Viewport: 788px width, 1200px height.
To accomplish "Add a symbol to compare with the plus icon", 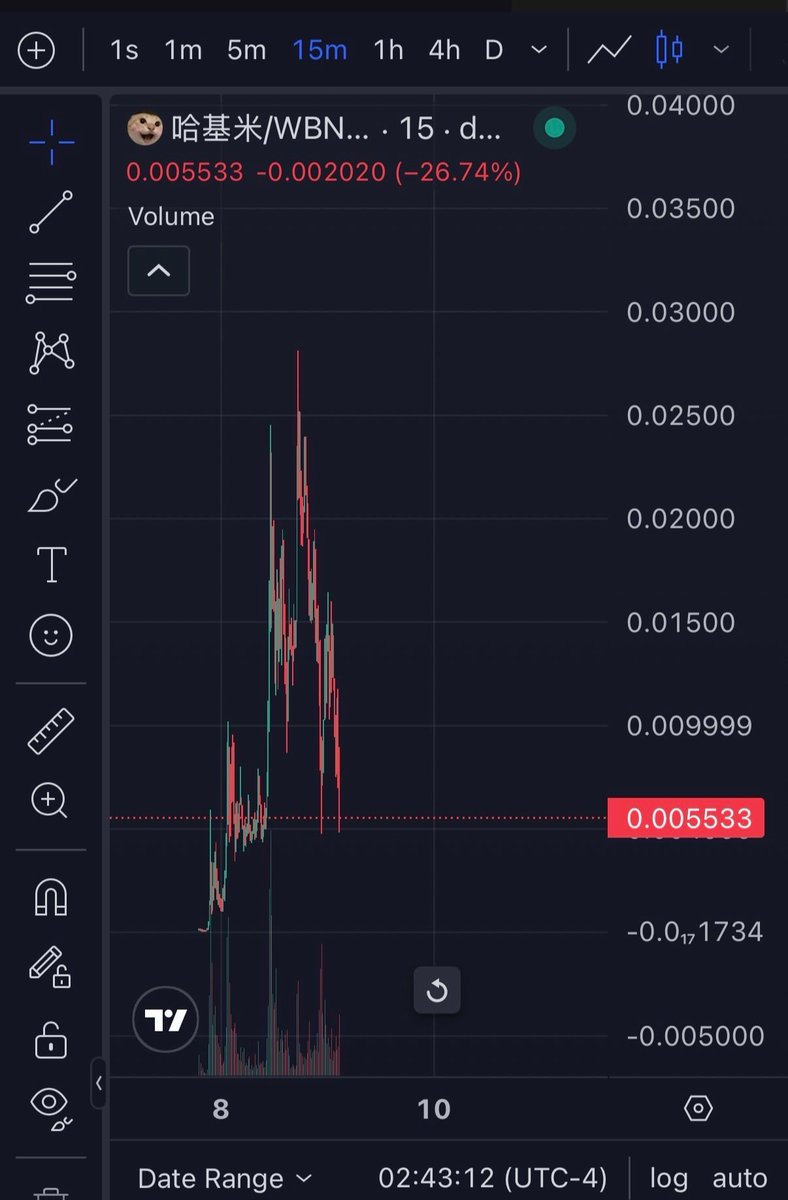I will pos(36,50).
